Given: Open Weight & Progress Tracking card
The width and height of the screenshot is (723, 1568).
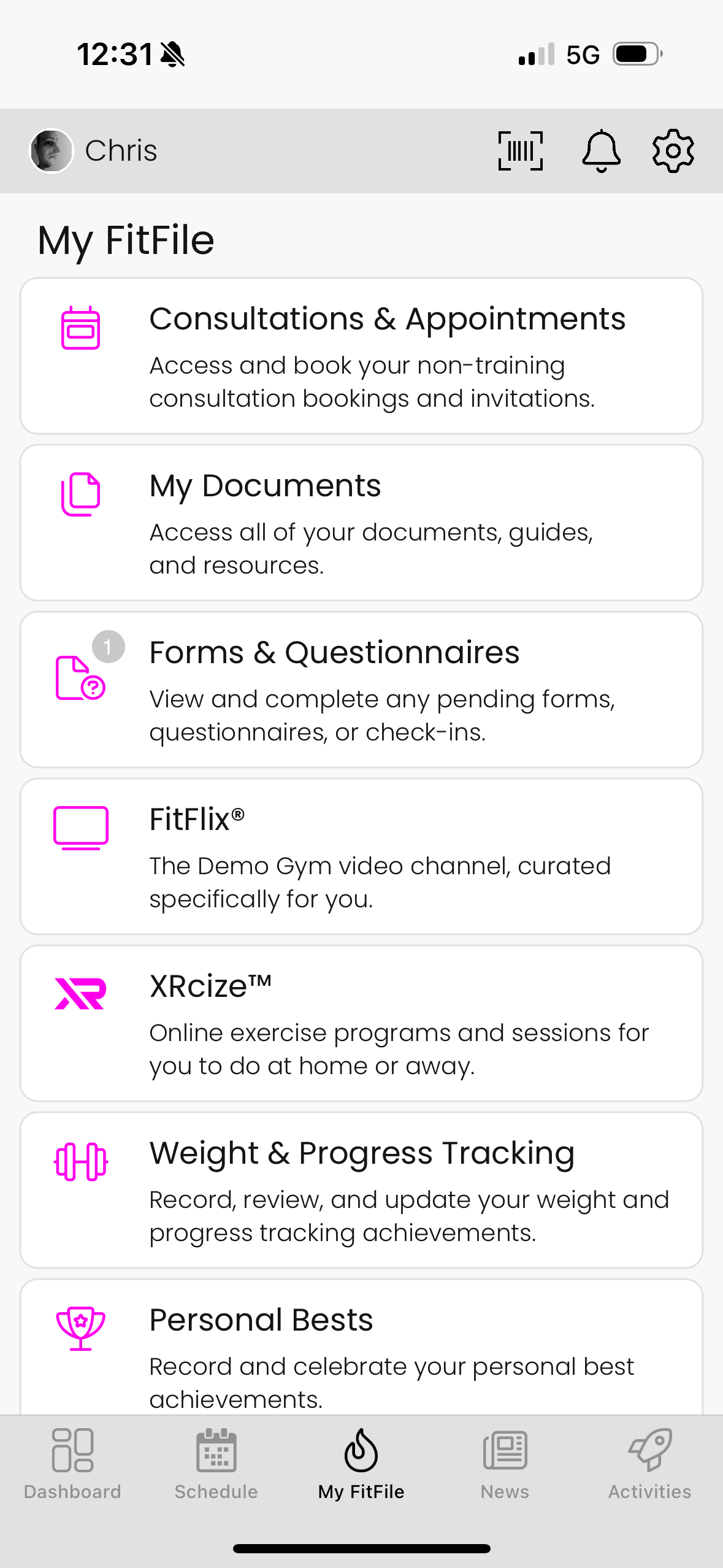Looking at the screenshot, I should (361, 1190).
